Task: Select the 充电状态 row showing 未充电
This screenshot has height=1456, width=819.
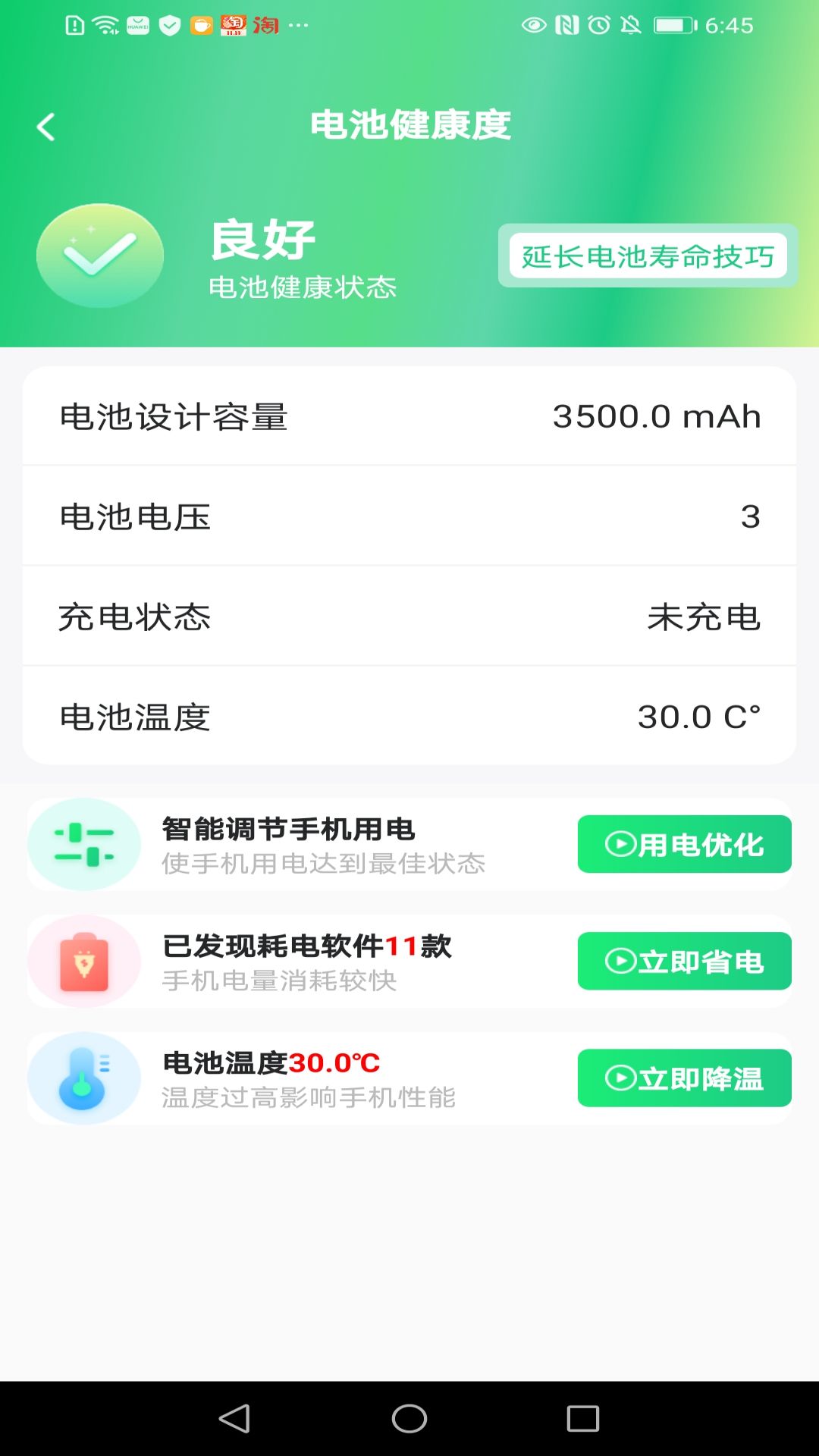Action: (409, 616)
